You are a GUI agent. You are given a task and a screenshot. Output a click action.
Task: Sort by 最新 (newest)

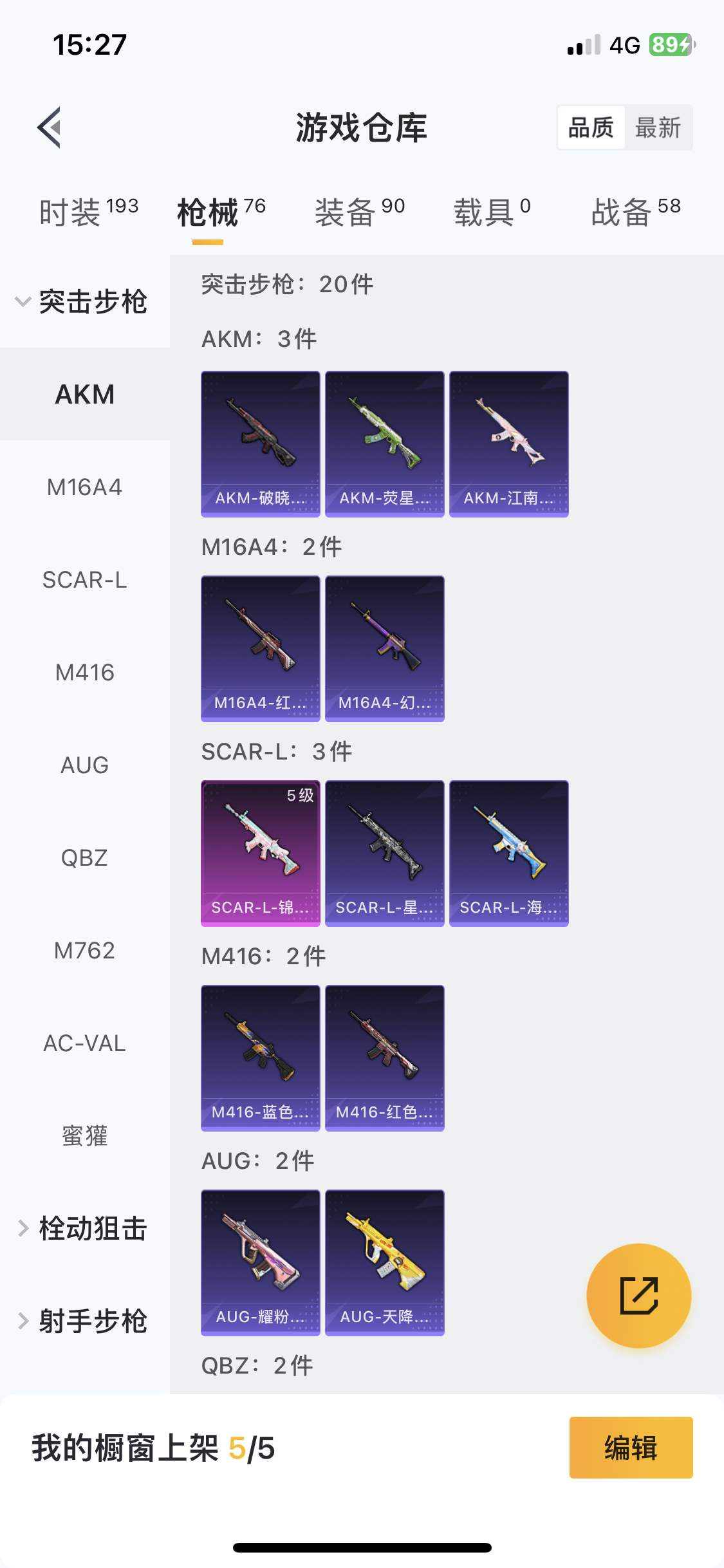coord(657,127)
